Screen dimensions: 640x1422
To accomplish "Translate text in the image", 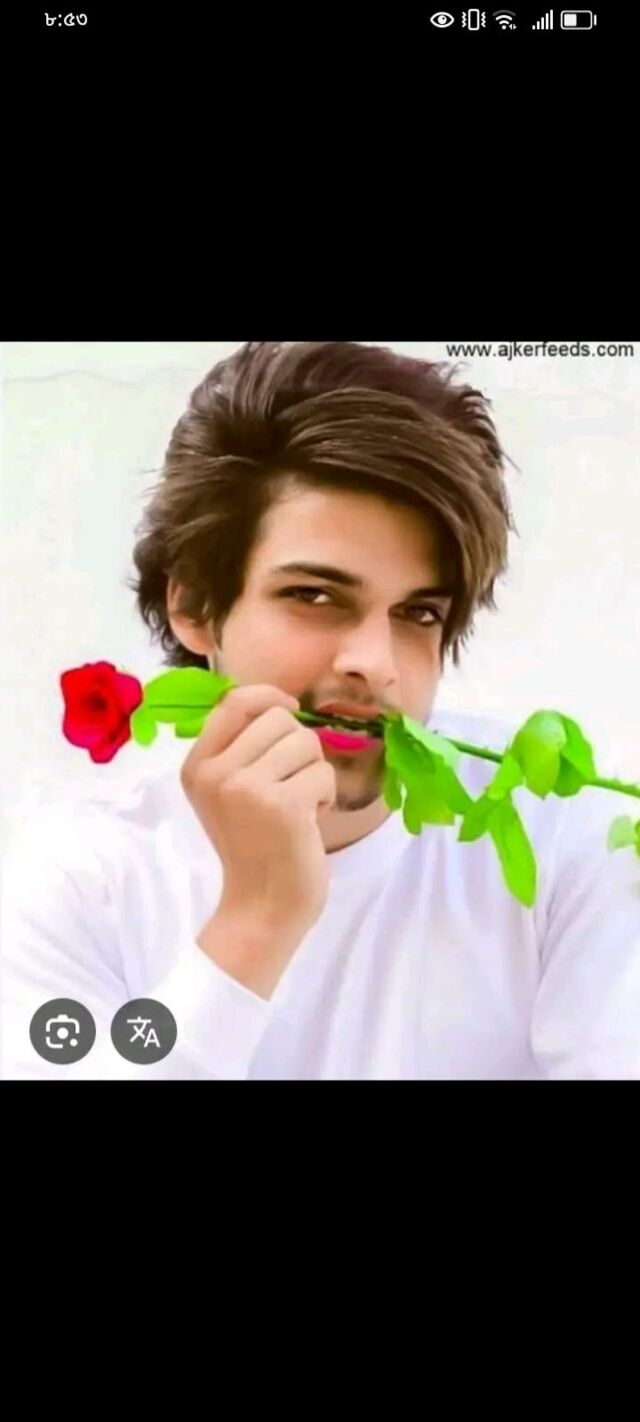I will click(x=143, y=1031).
